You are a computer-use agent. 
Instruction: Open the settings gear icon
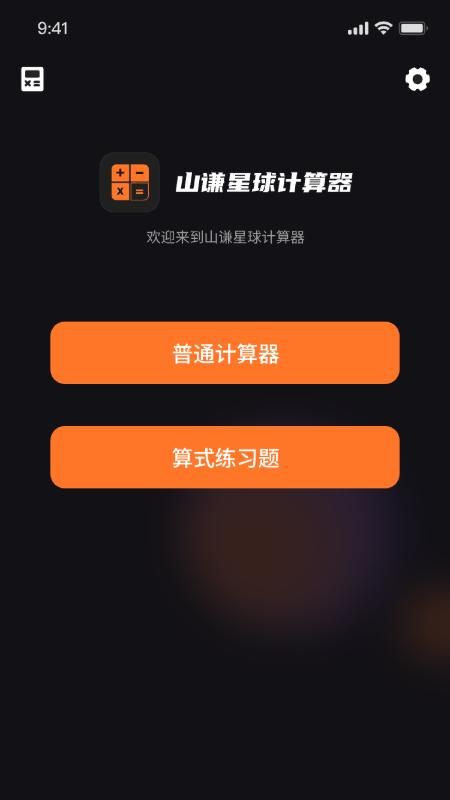coord(417,80)
